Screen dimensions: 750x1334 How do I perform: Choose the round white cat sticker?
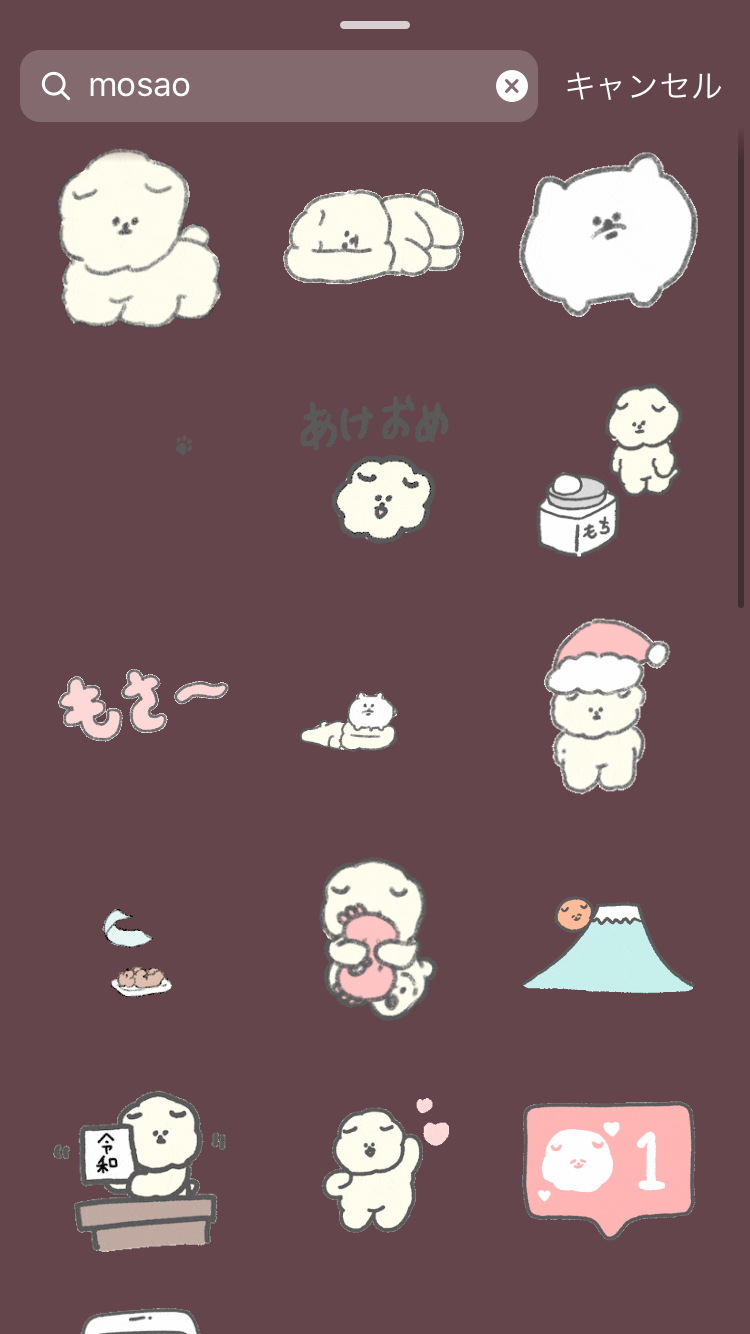(608, 233)
